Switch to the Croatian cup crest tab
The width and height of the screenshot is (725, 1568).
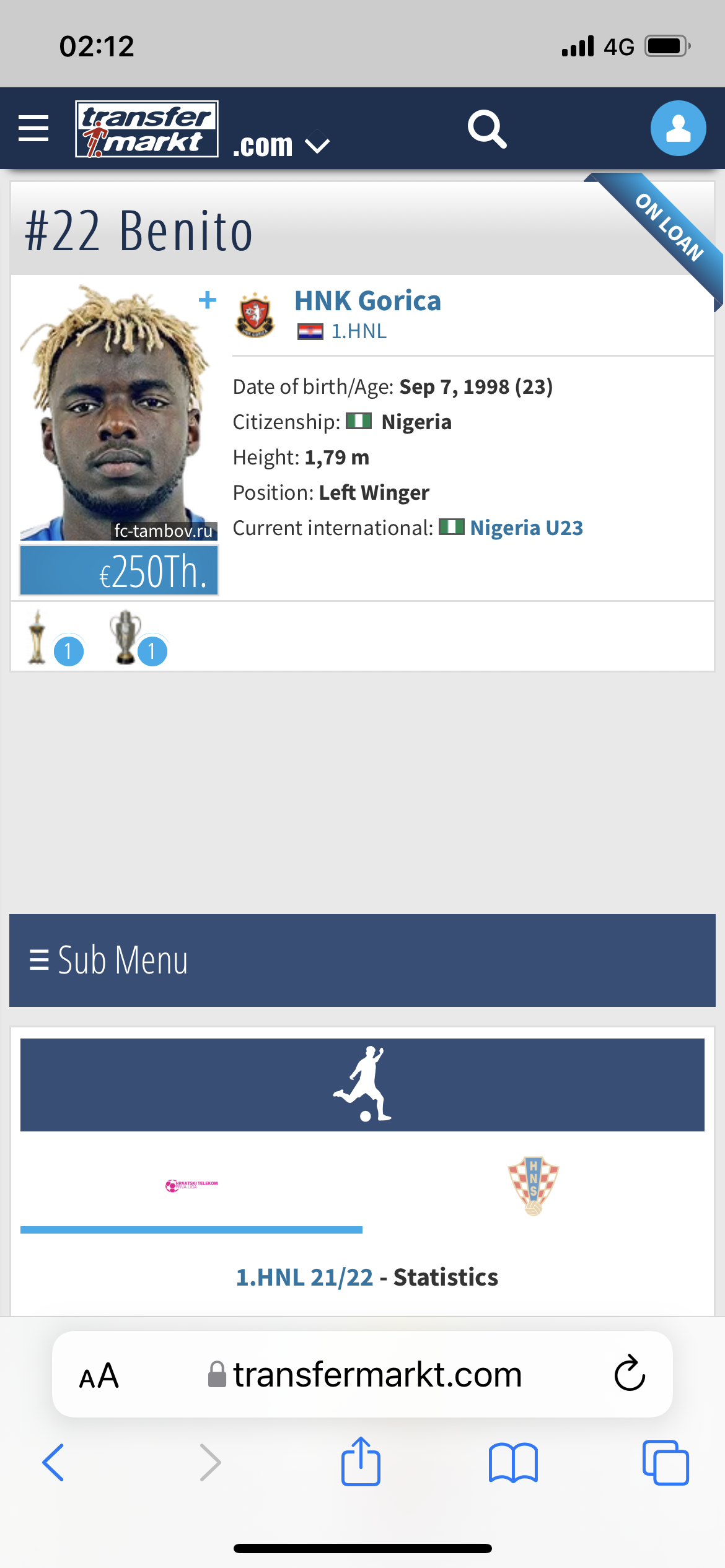[533, 1185]
